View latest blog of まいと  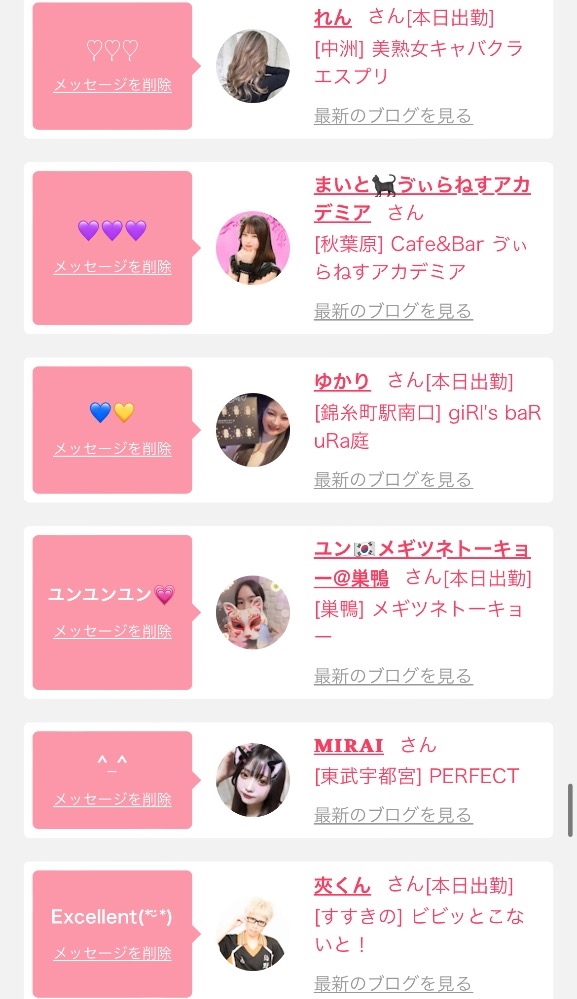click(x=393, y=311)
